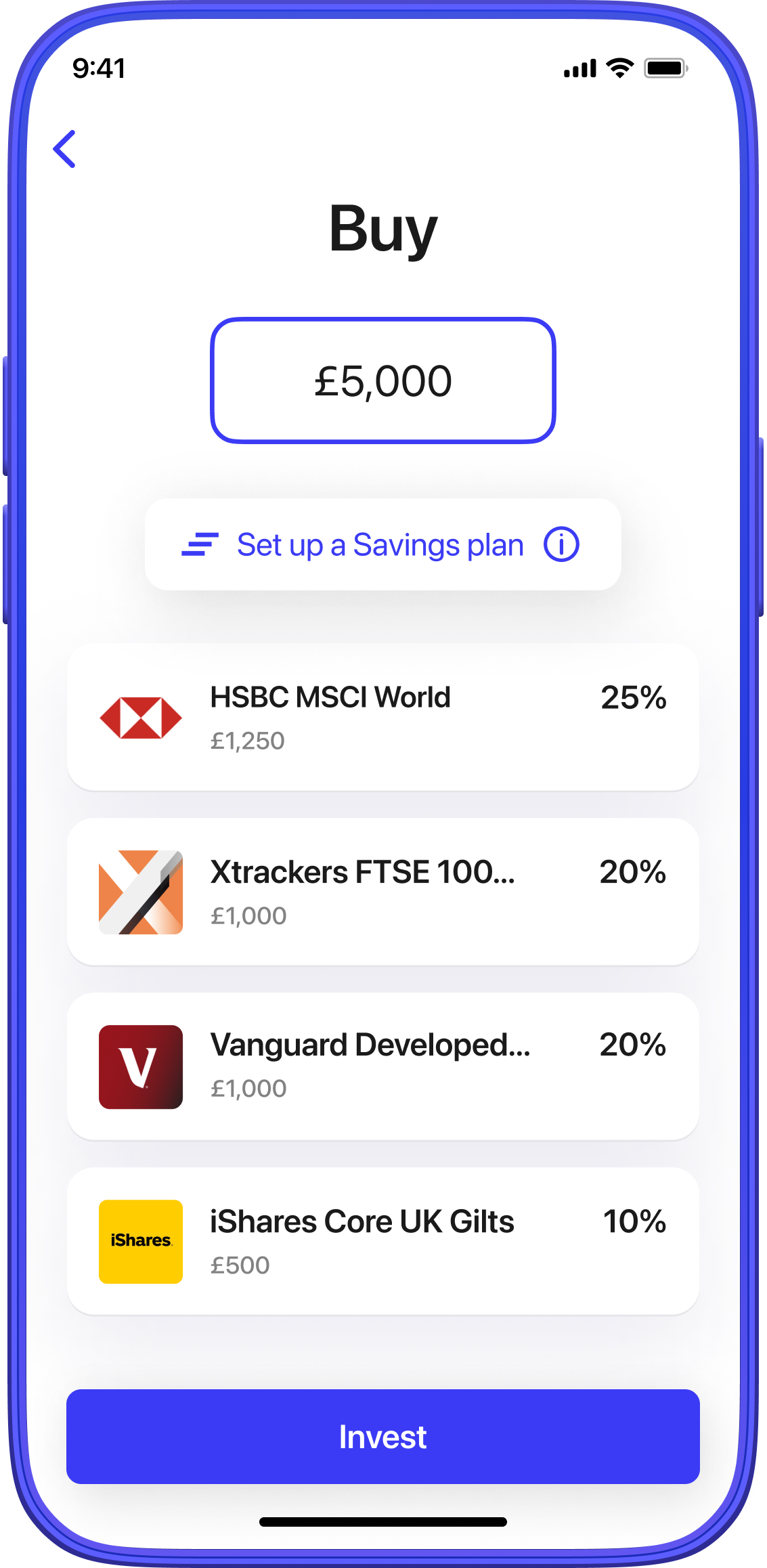Open the HSBC MSCI World fund card
Screen dimensions: 767x1568
[x=383, y=717]
